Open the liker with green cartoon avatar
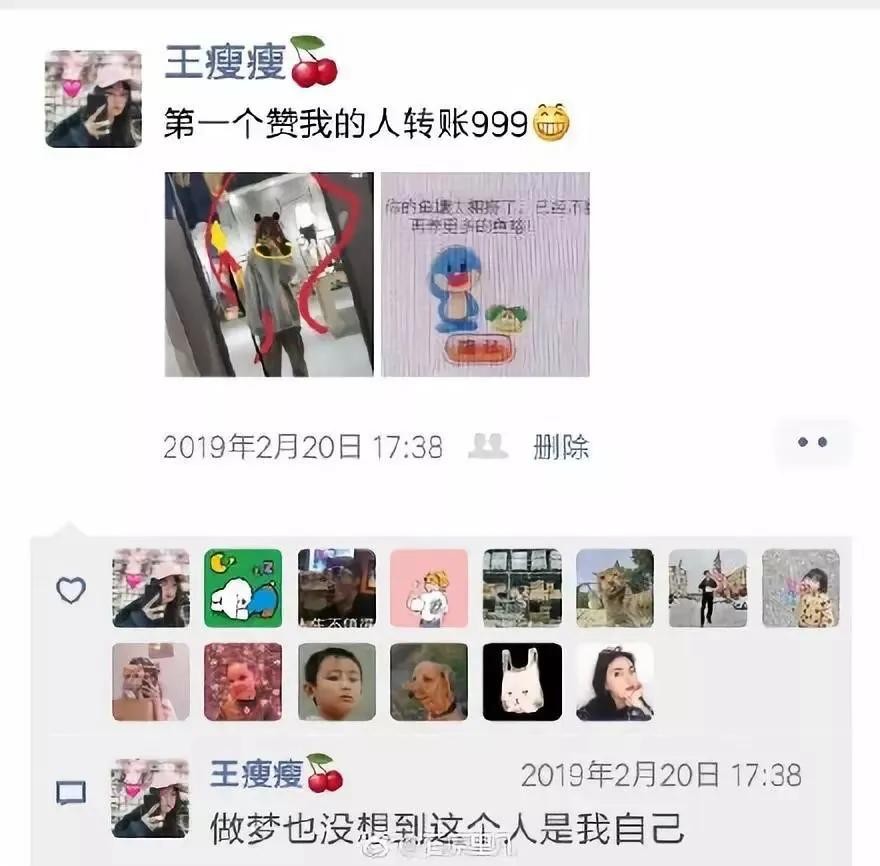 coord(243,588)
